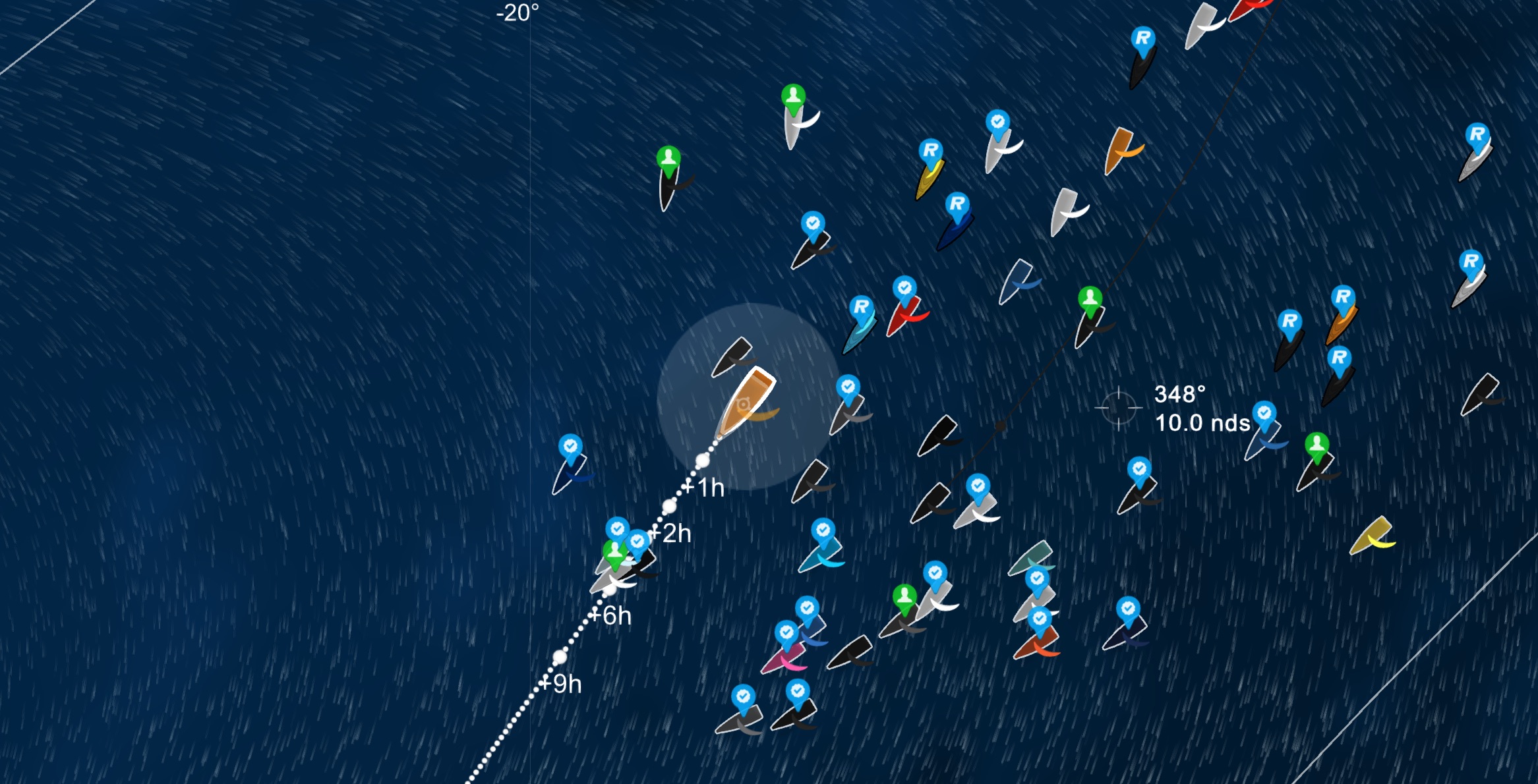Open the yellow boat with R pin
Image resolution: width=1538 pixels, height=784 pixels.
tap(930, 178)
